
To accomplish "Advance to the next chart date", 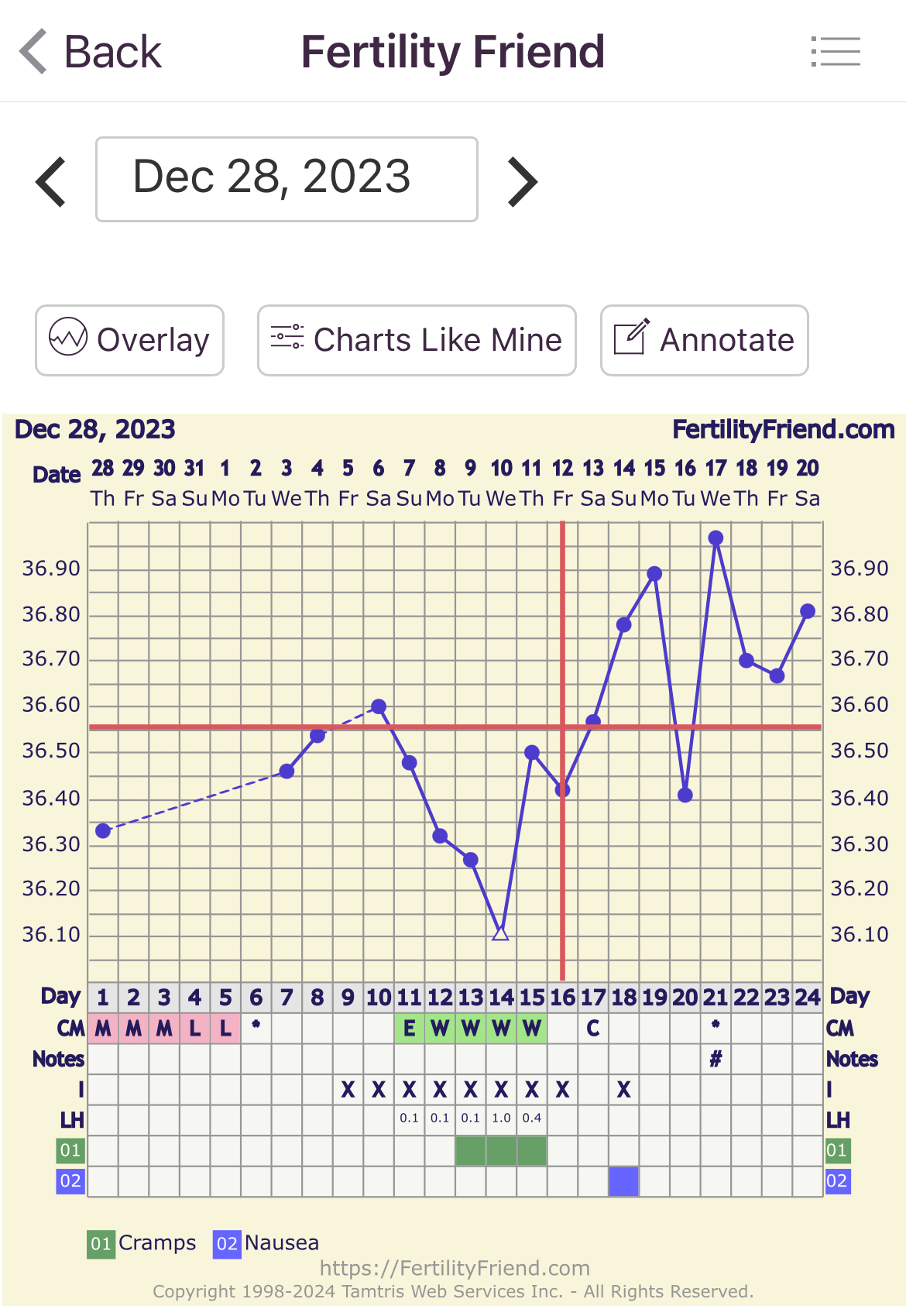I will (x=522, y=181).
